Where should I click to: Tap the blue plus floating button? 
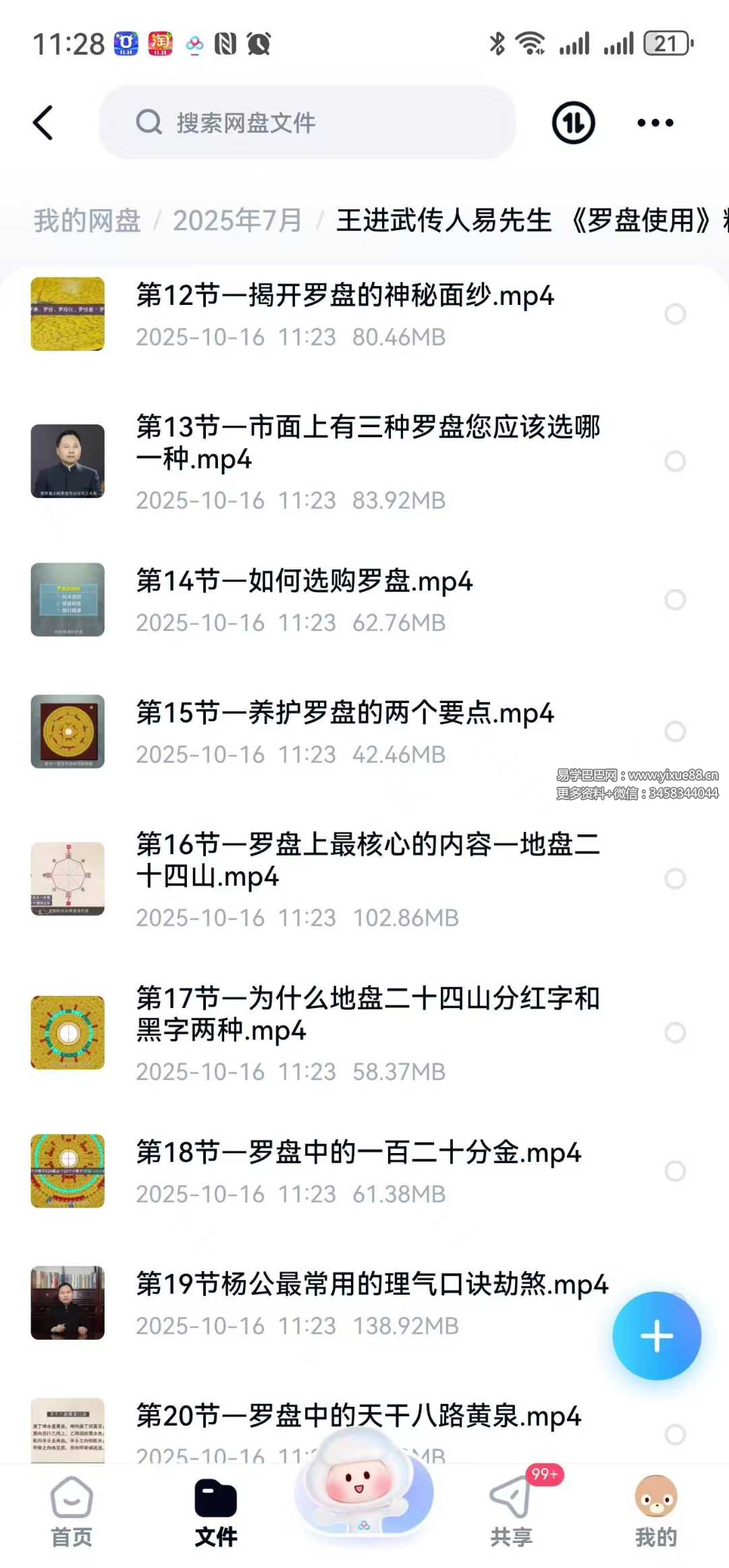pyautogui.click(x=656, y=1336)
